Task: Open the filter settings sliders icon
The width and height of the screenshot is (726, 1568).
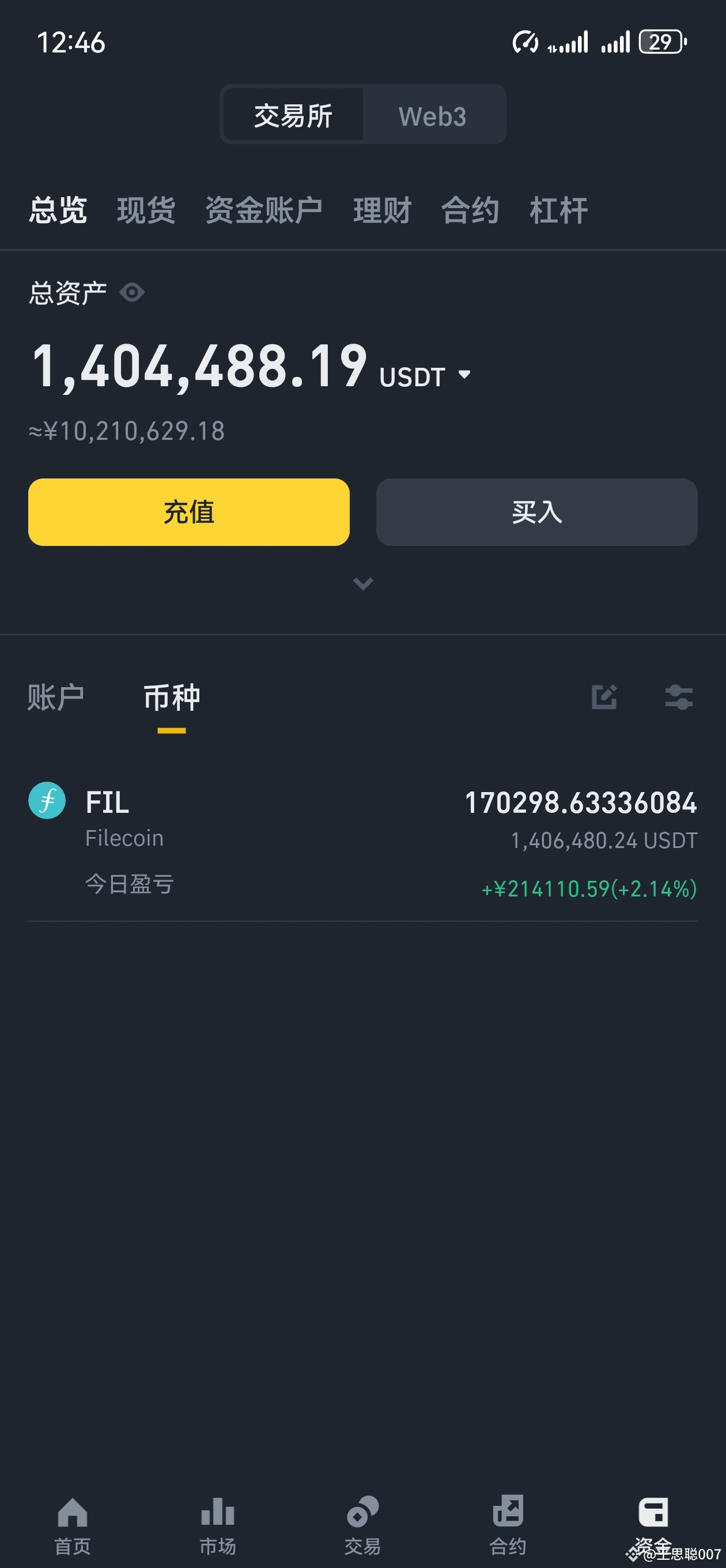Action: click(x=679, y=698)
